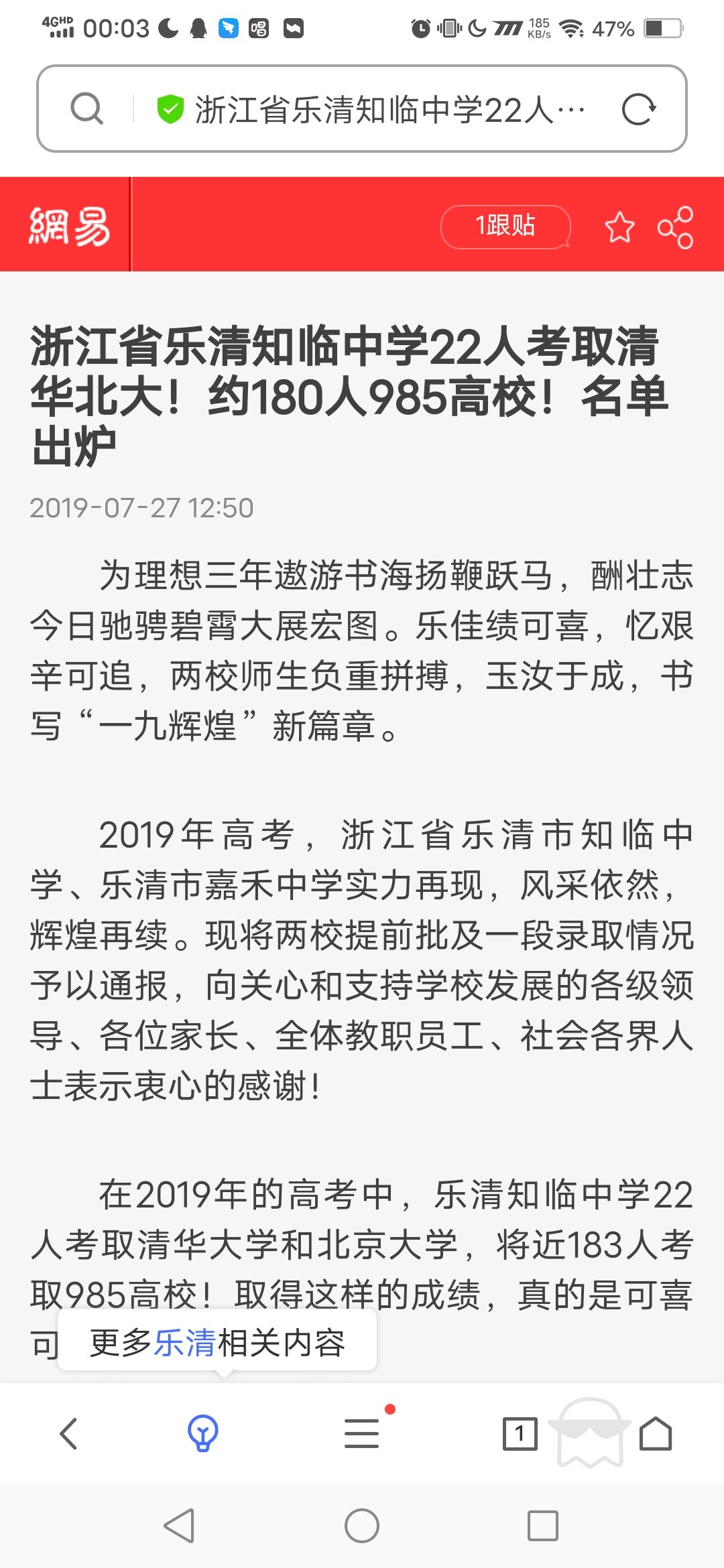Share this article
724x1568 pixels.
(675, 227)
